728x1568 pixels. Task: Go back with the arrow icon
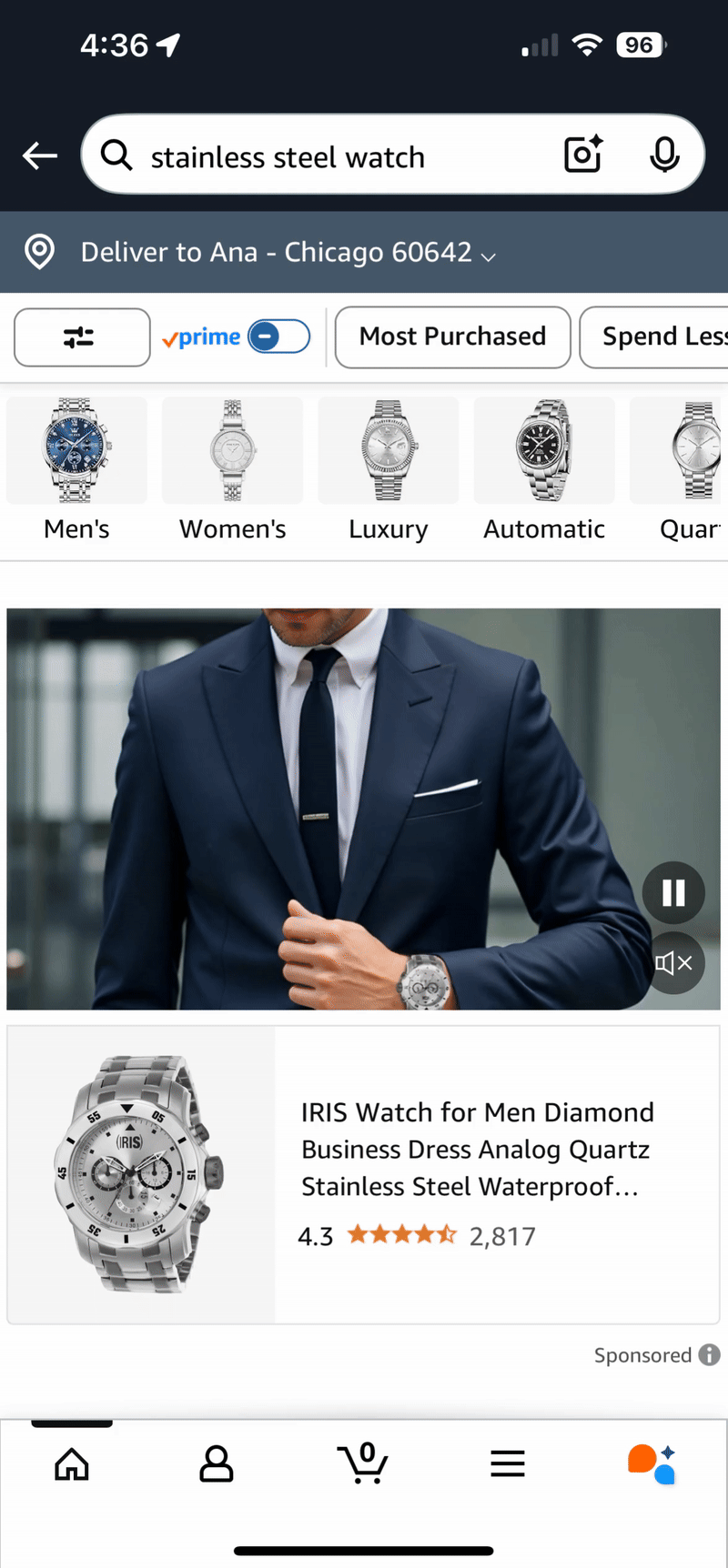pos(40,156)
